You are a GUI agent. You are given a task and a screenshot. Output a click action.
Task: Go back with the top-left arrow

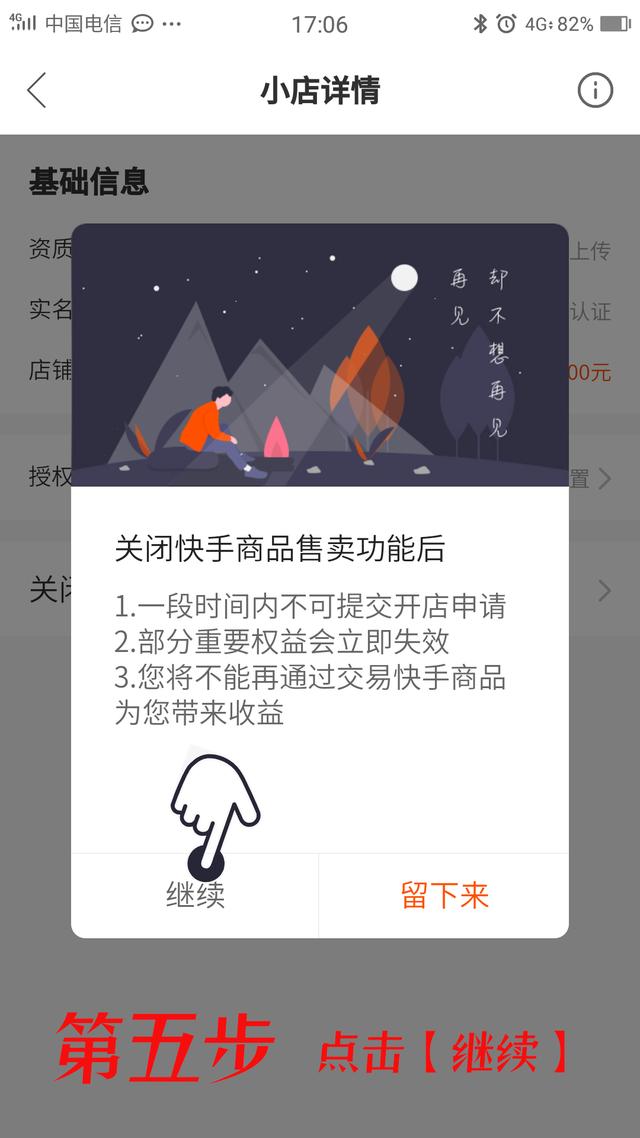coord(36,91)
